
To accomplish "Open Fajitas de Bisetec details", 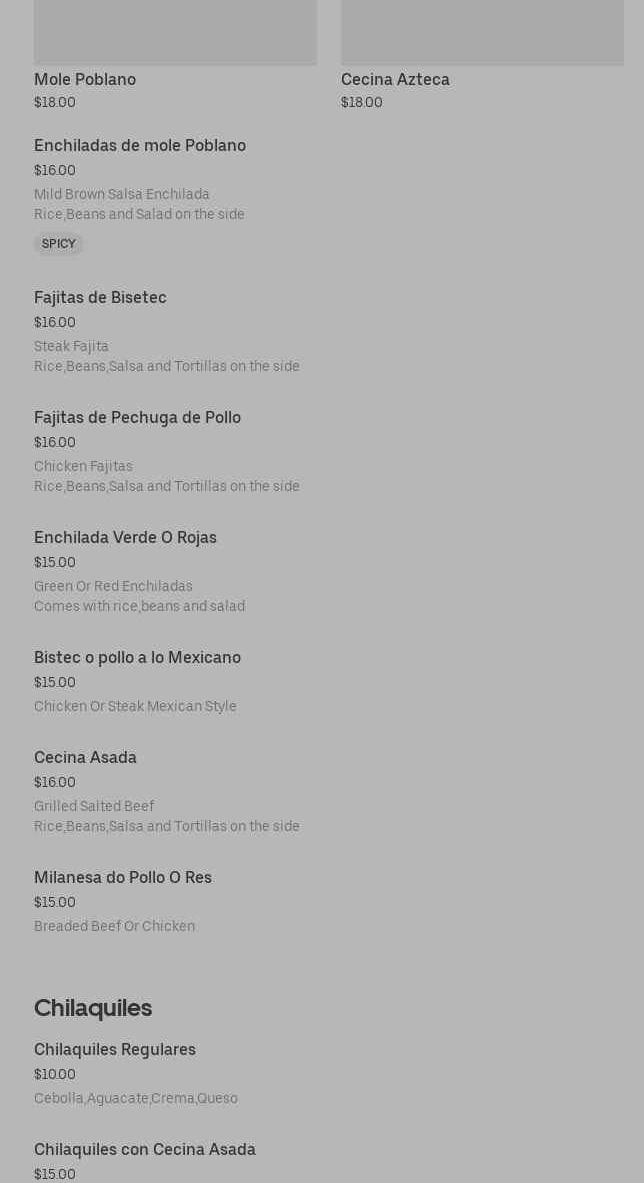I will [x=100, y=298].
